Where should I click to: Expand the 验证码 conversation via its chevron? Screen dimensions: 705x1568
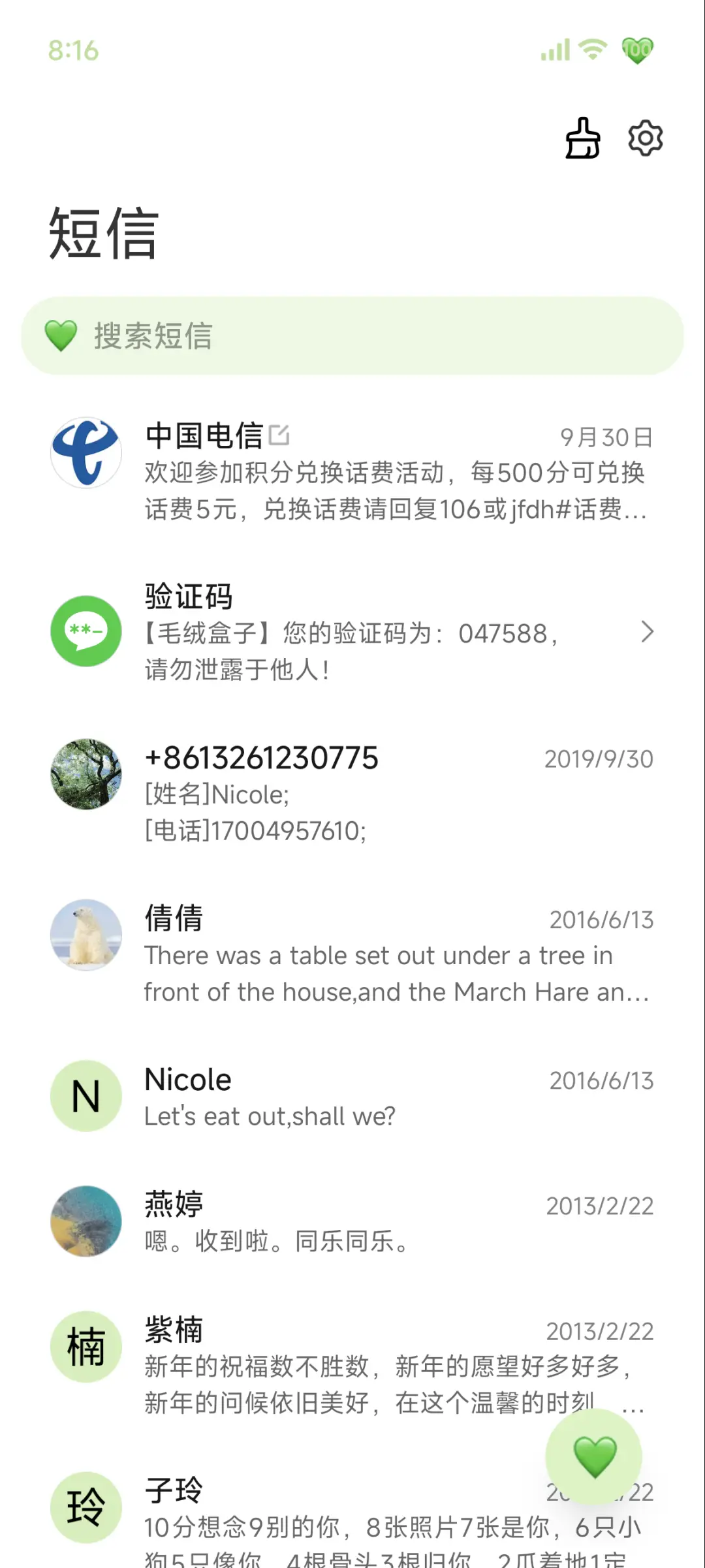[x=648, y=632]
